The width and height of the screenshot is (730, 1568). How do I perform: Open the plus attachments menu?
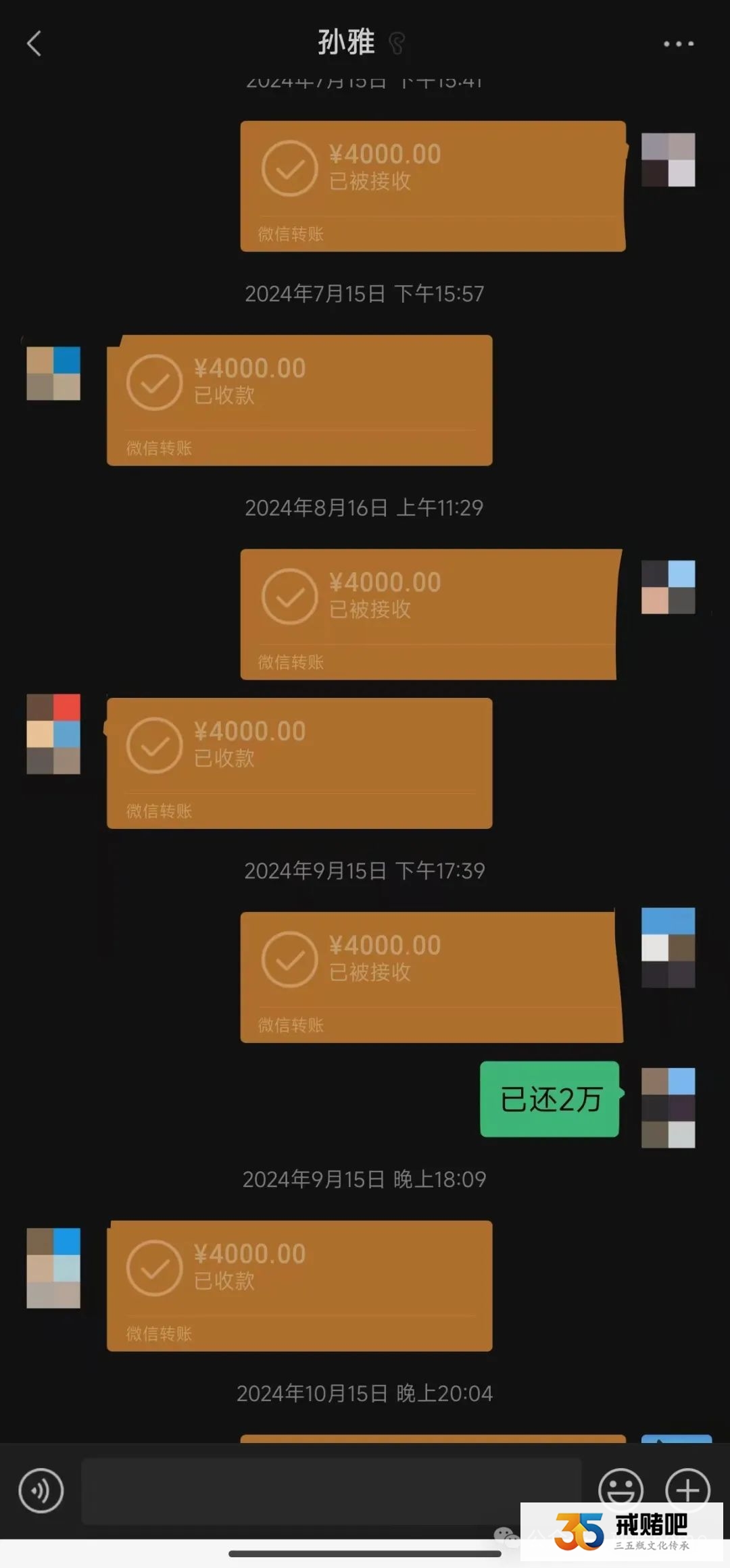click(x=687, y=1489)
